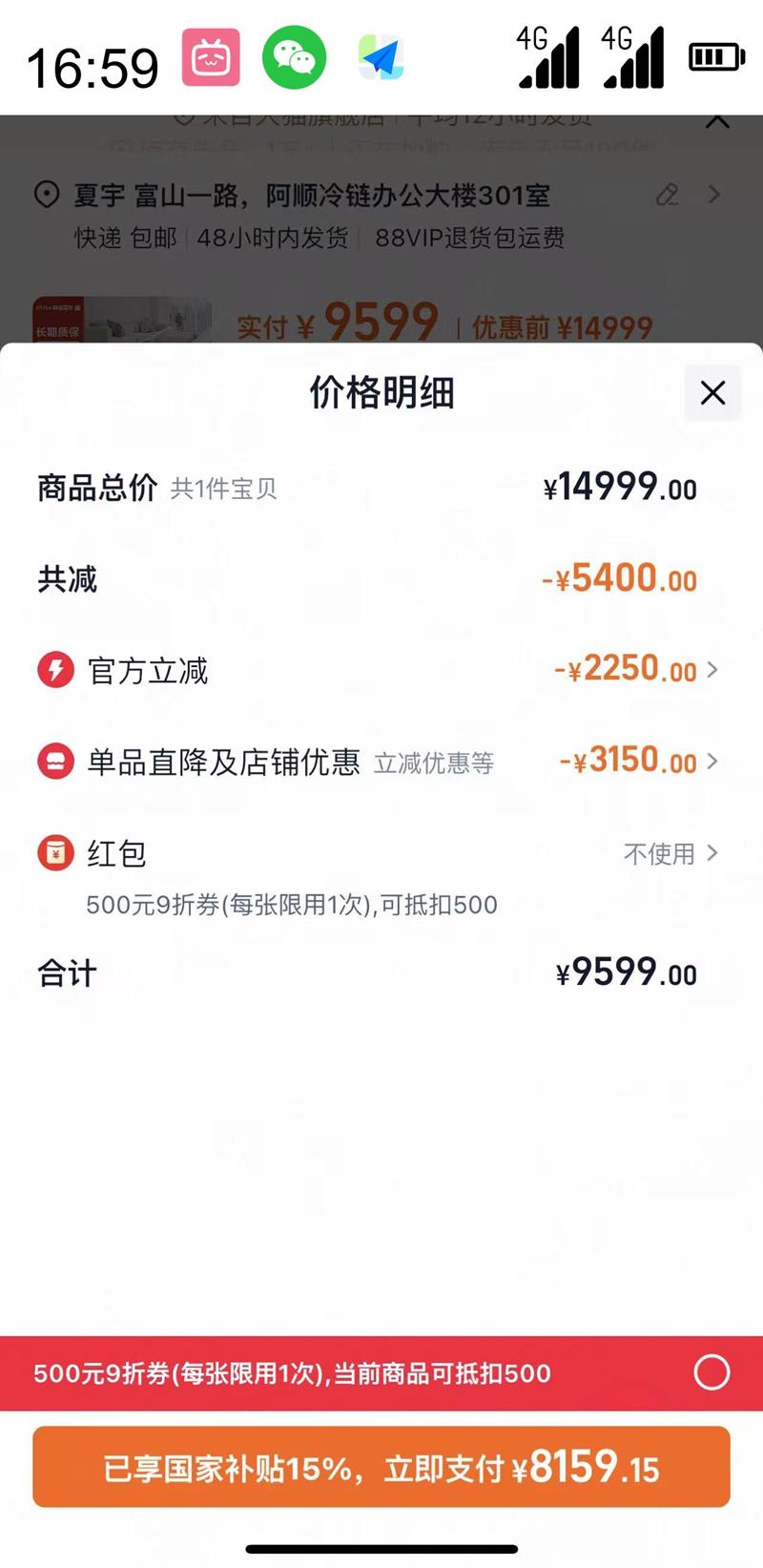Select the 500元9折券 coupon radio button
The height and width of the screenshot is (1568, 763).
pyautogui.click(x=711, y=1372)
